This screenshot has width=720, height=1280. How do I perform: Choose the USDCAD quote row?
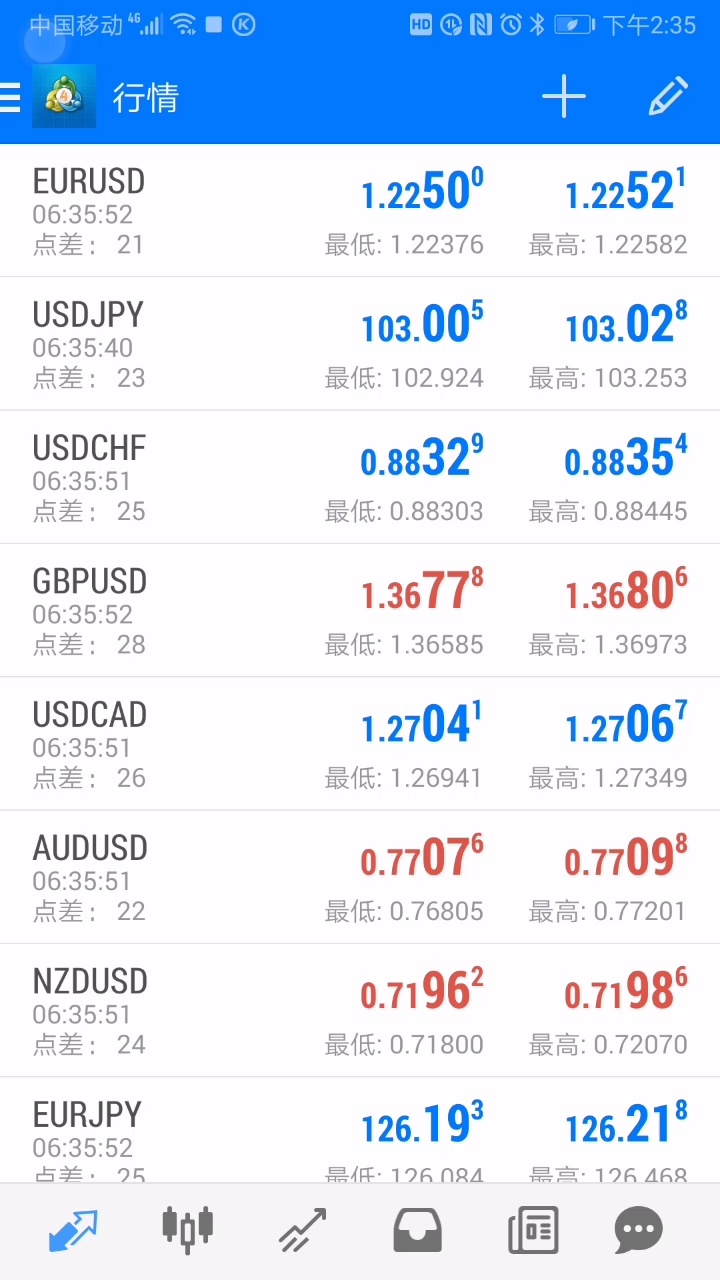click(x=360, y=744)
